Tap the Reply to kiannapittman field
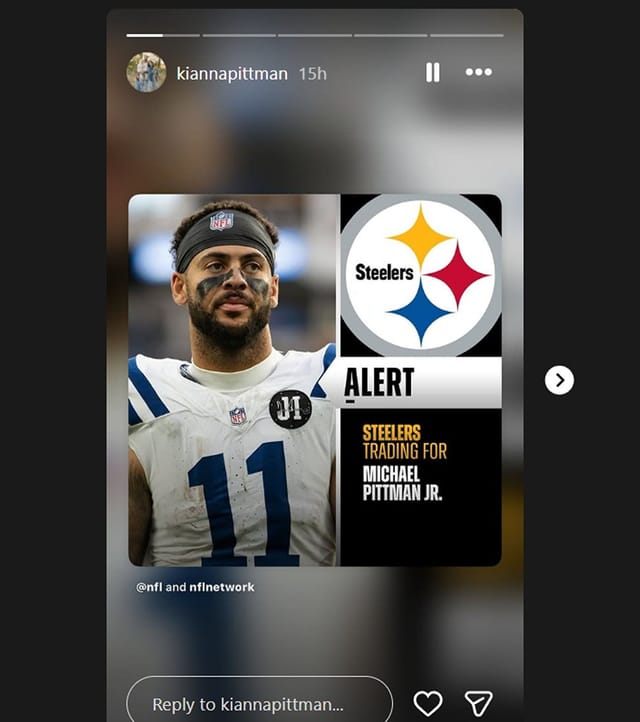 point(259,704)
